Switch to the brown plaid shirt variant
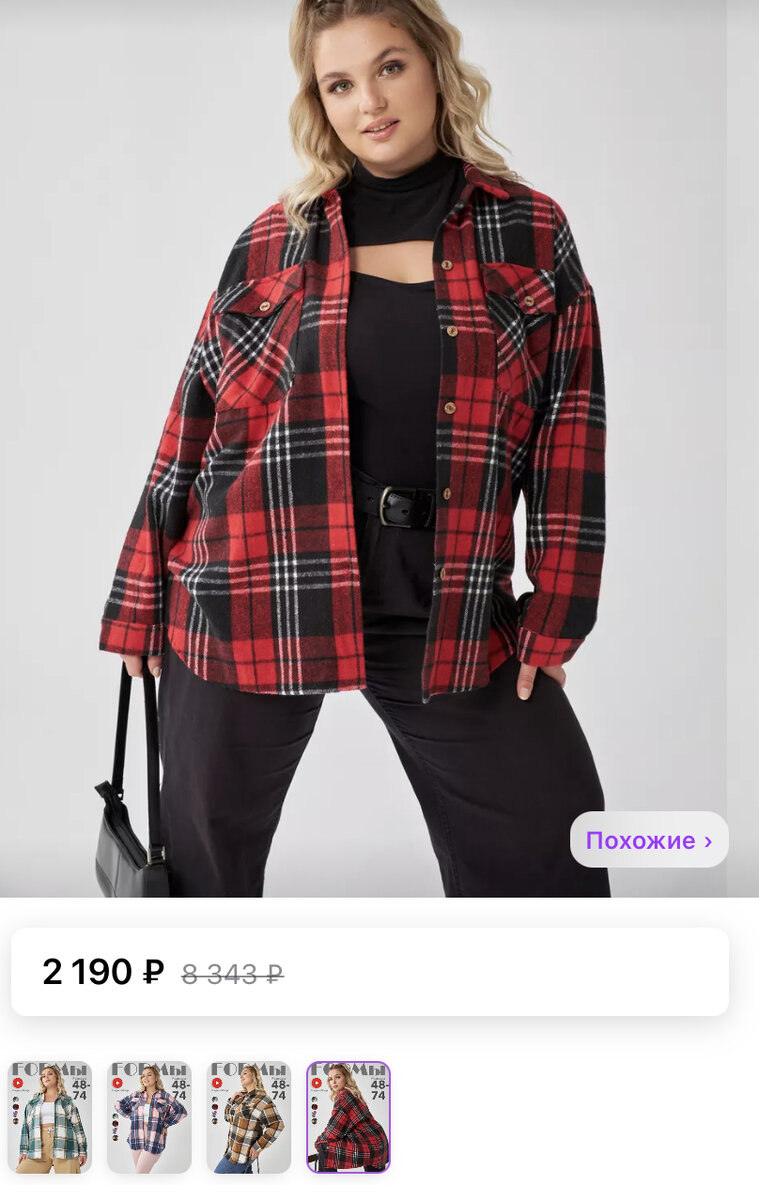The height and width of the screenshot is (1200, 759). click(x=249, y=1117)
